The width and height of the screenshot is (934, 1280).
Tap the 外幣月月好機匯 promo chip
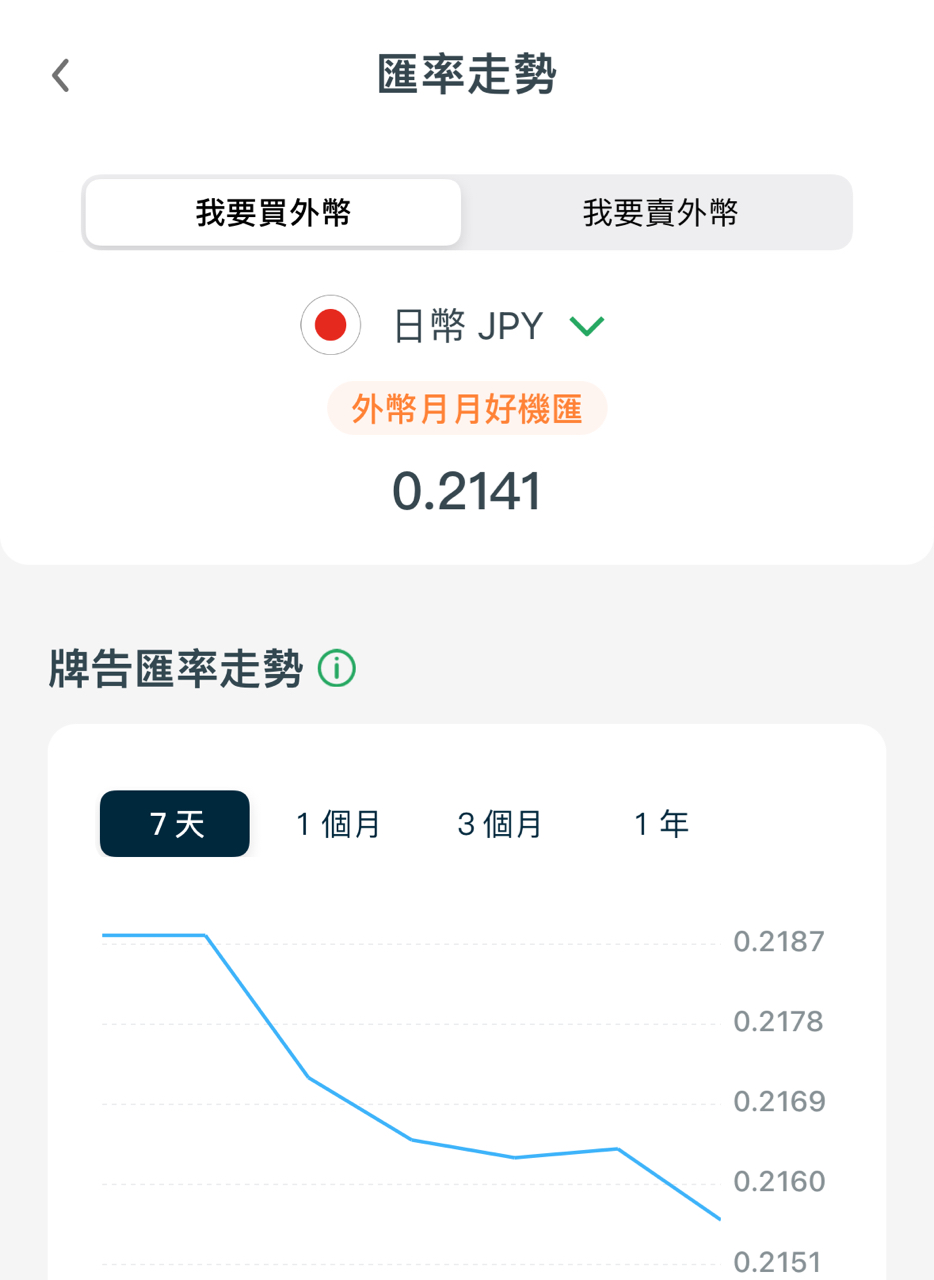click(x=467, y=408)
